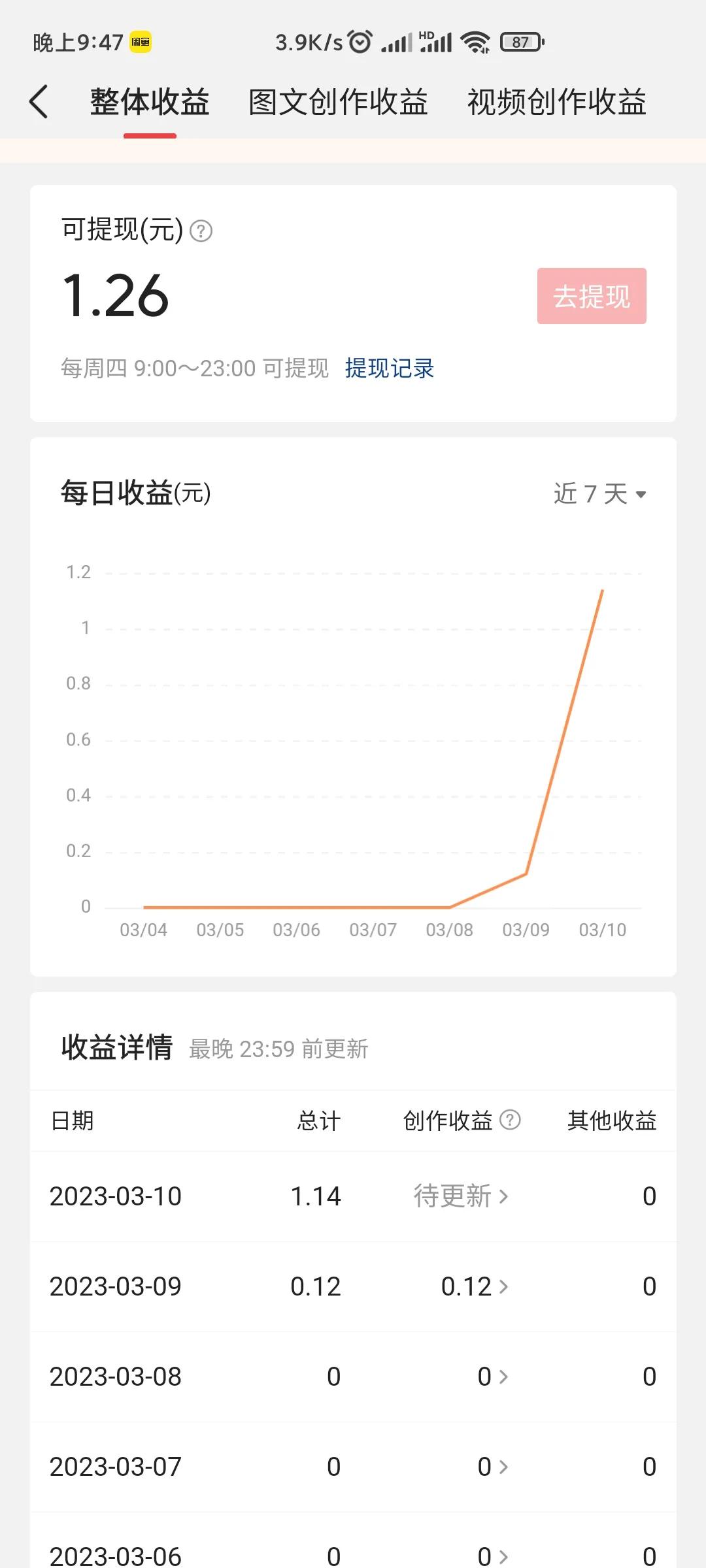Expand the 2023-03-08 earnings detail chevron
Viewport: 706px width, 1568px height.
click(503, 1376)
